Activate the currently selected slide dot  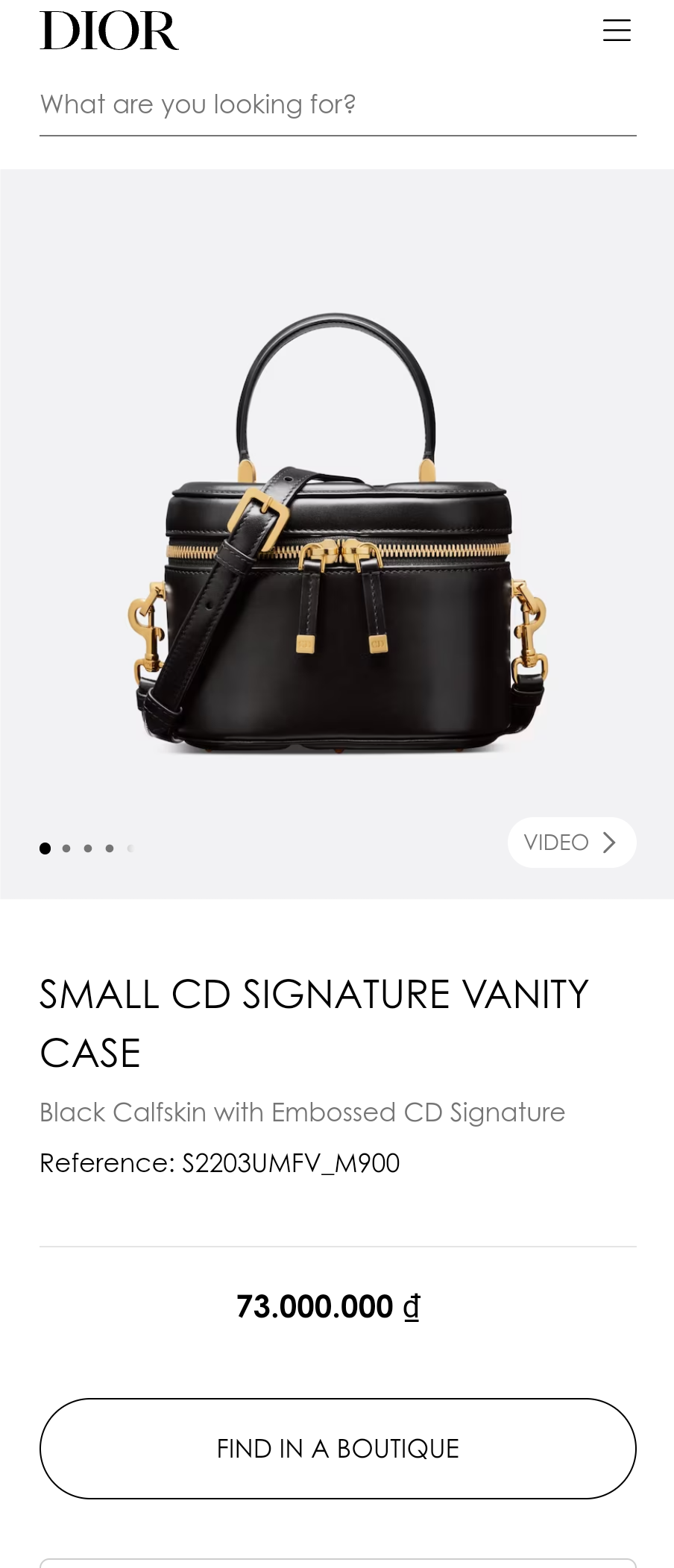pyautogui.click(x=45, y=848)
